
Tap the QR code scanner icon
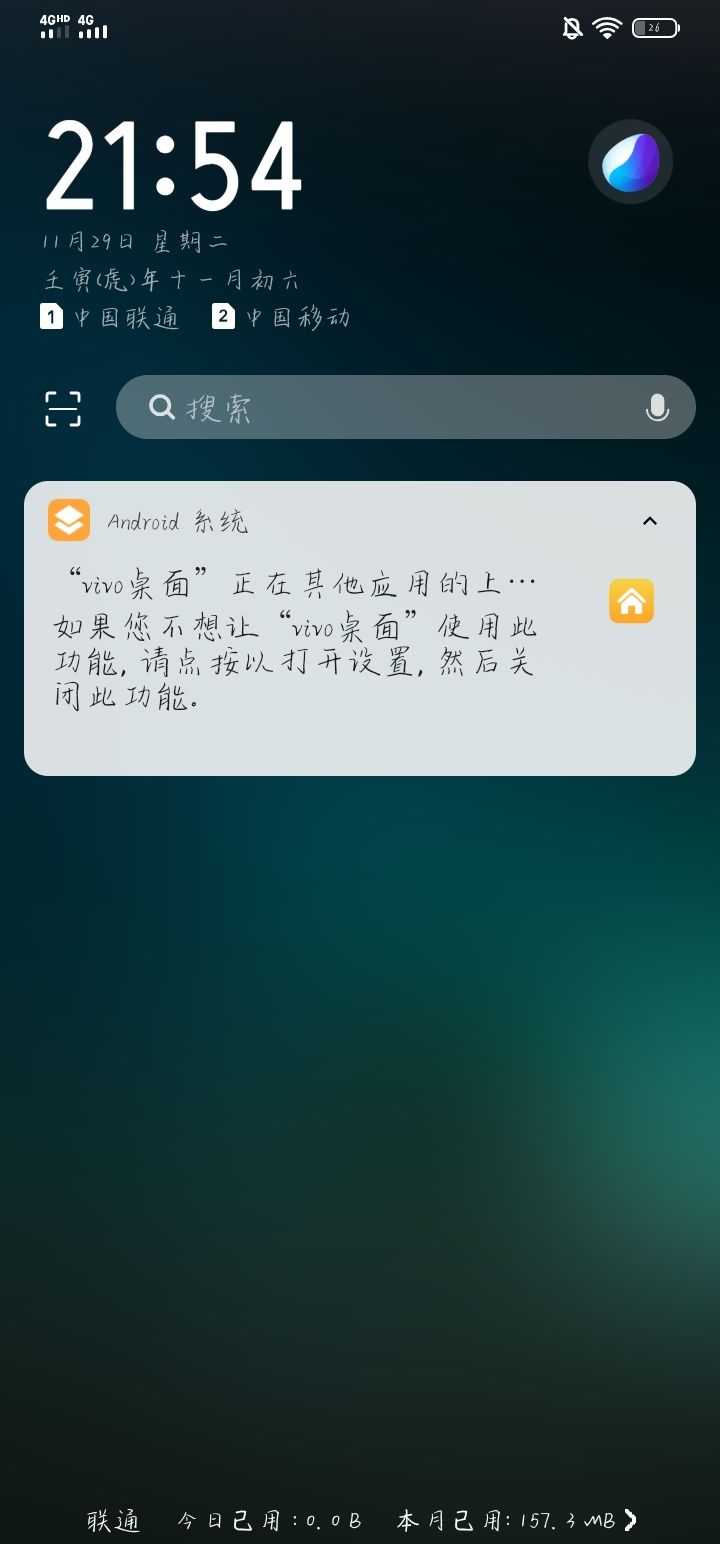tap(63, 408)
